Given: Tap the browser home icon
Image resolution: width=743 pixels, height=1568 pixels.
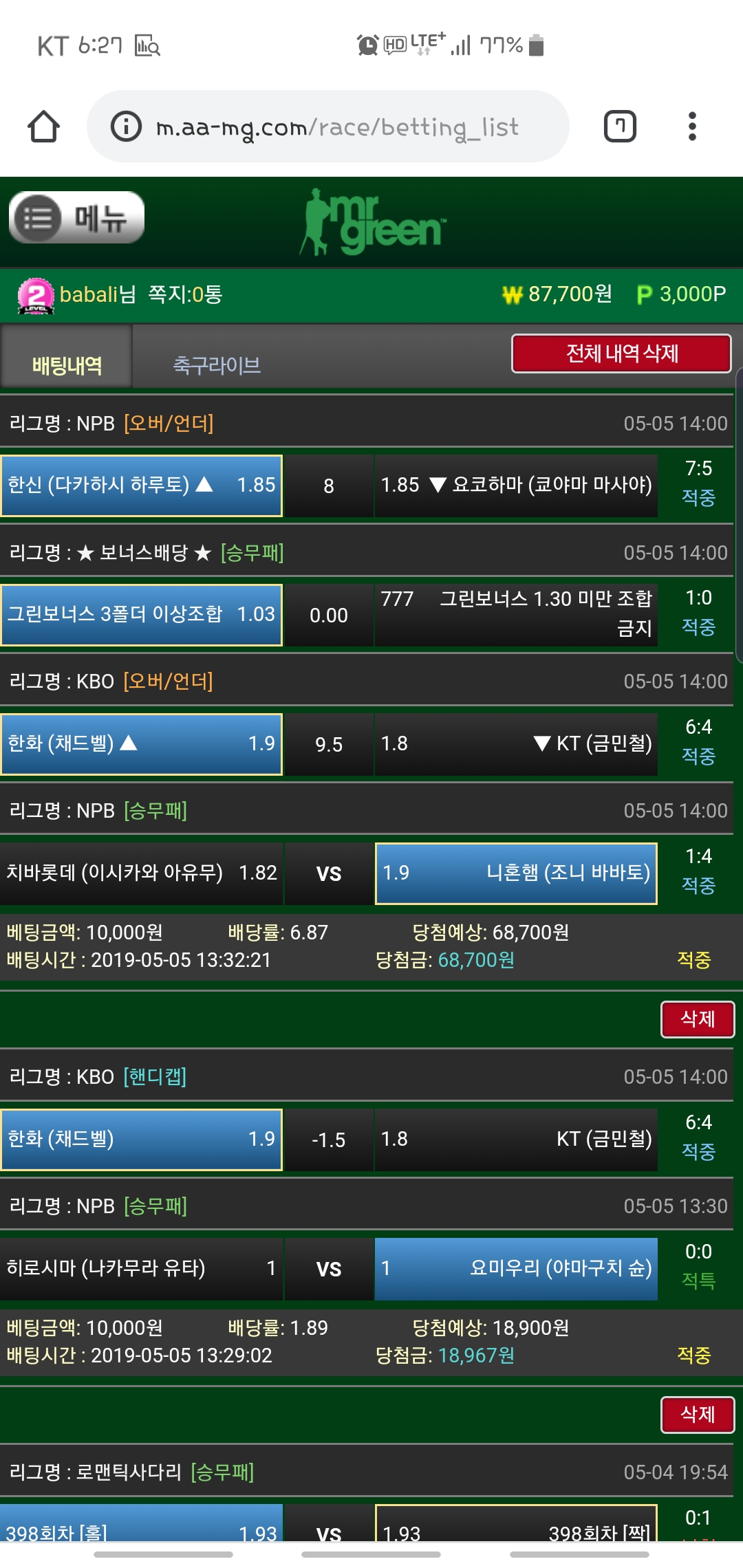Looking at the screenshot, I should pos(43,127).
